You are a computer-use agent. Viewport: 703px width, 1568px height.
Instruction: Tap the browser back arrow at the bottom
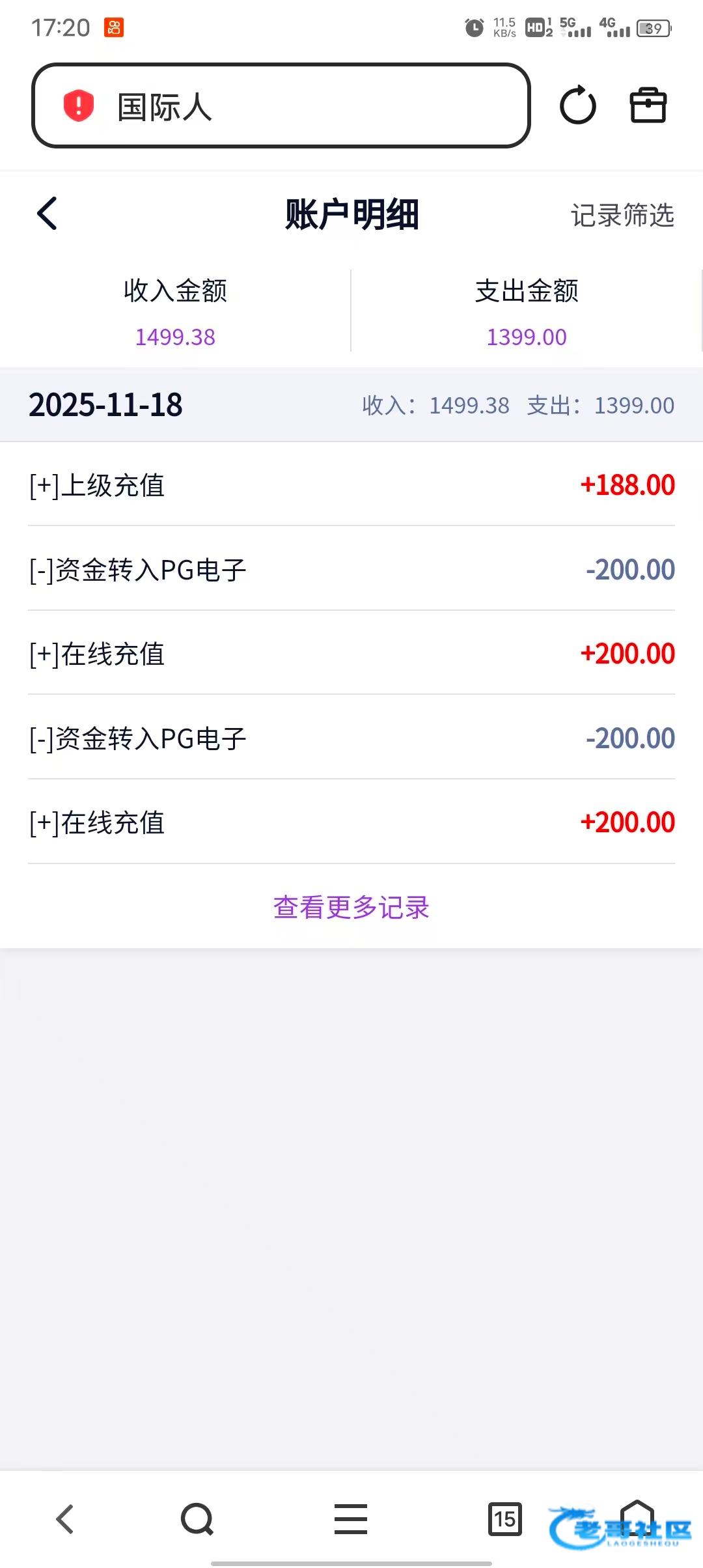coord(65,1519)
